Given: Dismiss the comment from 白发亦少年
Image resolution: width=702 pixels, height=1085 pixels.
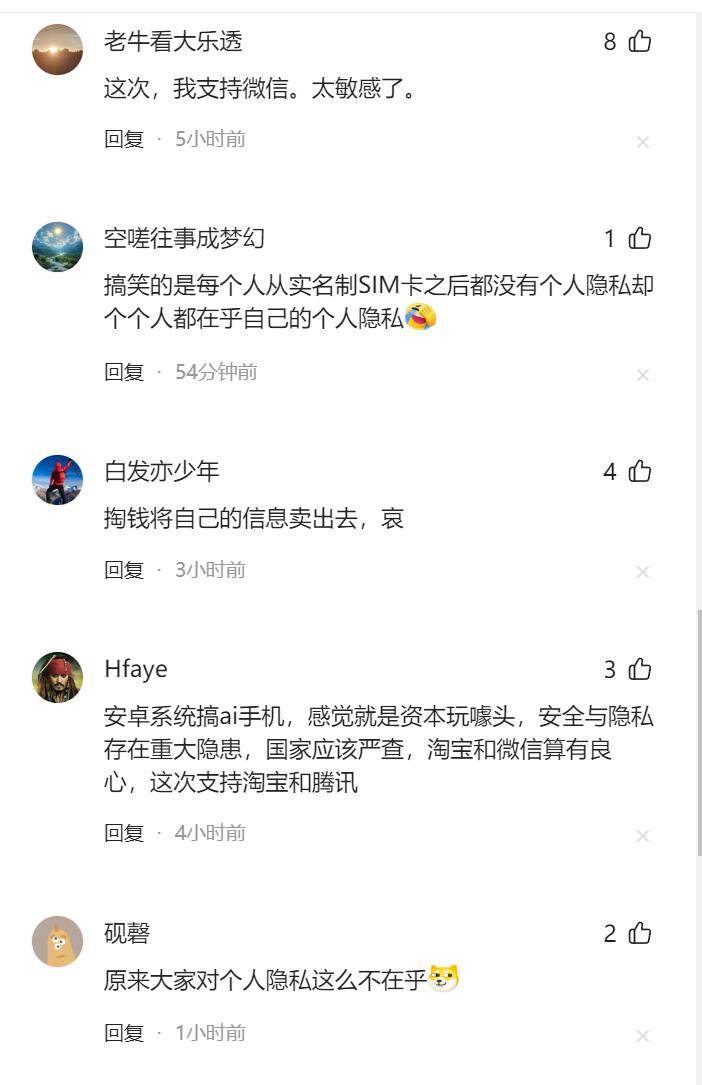Looking at the screenshot, I should (643, 572).
